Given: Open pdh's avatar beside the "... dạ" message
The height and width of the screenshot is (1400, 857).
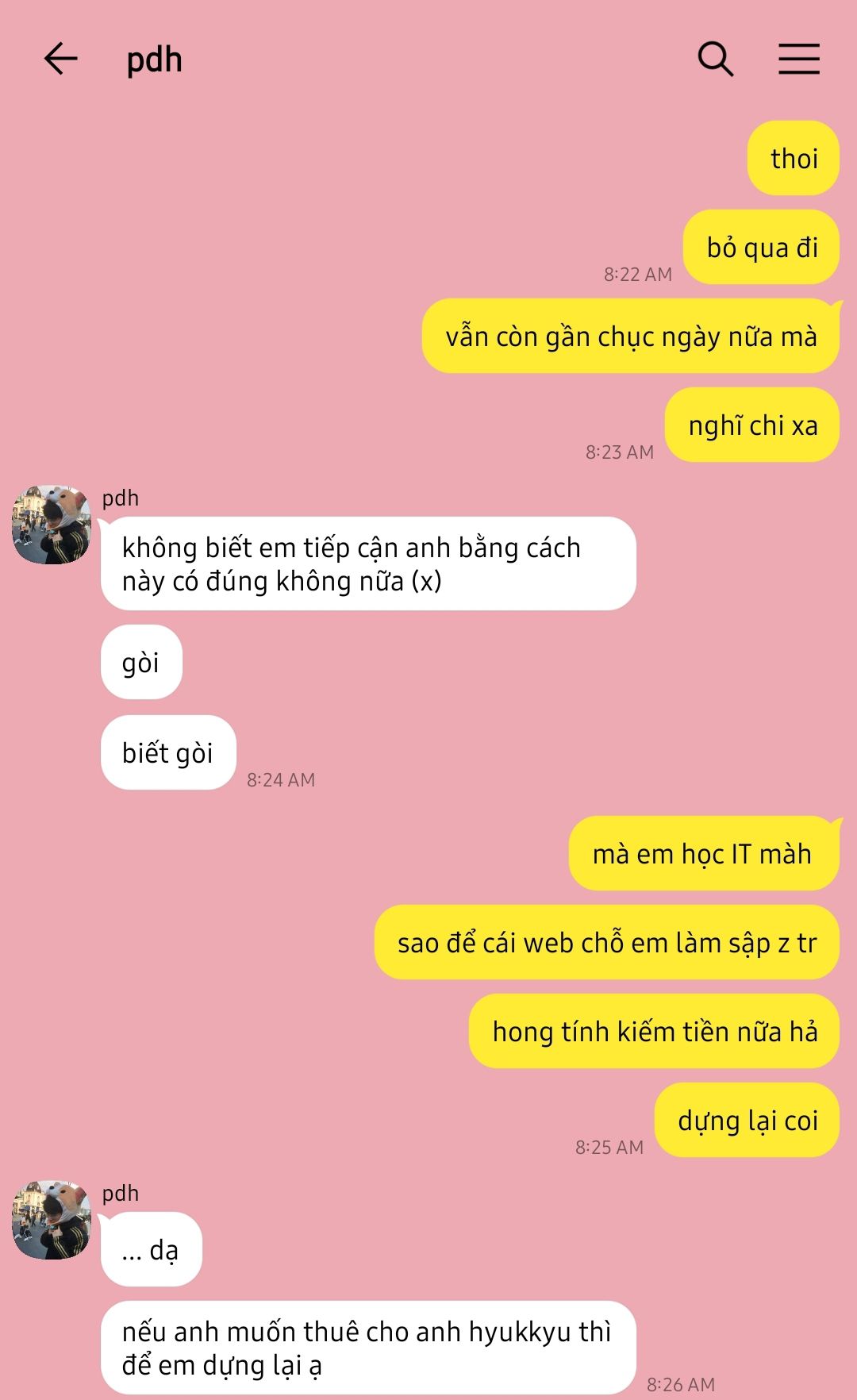Looking at the screenshot, I should pos(52,1220).
